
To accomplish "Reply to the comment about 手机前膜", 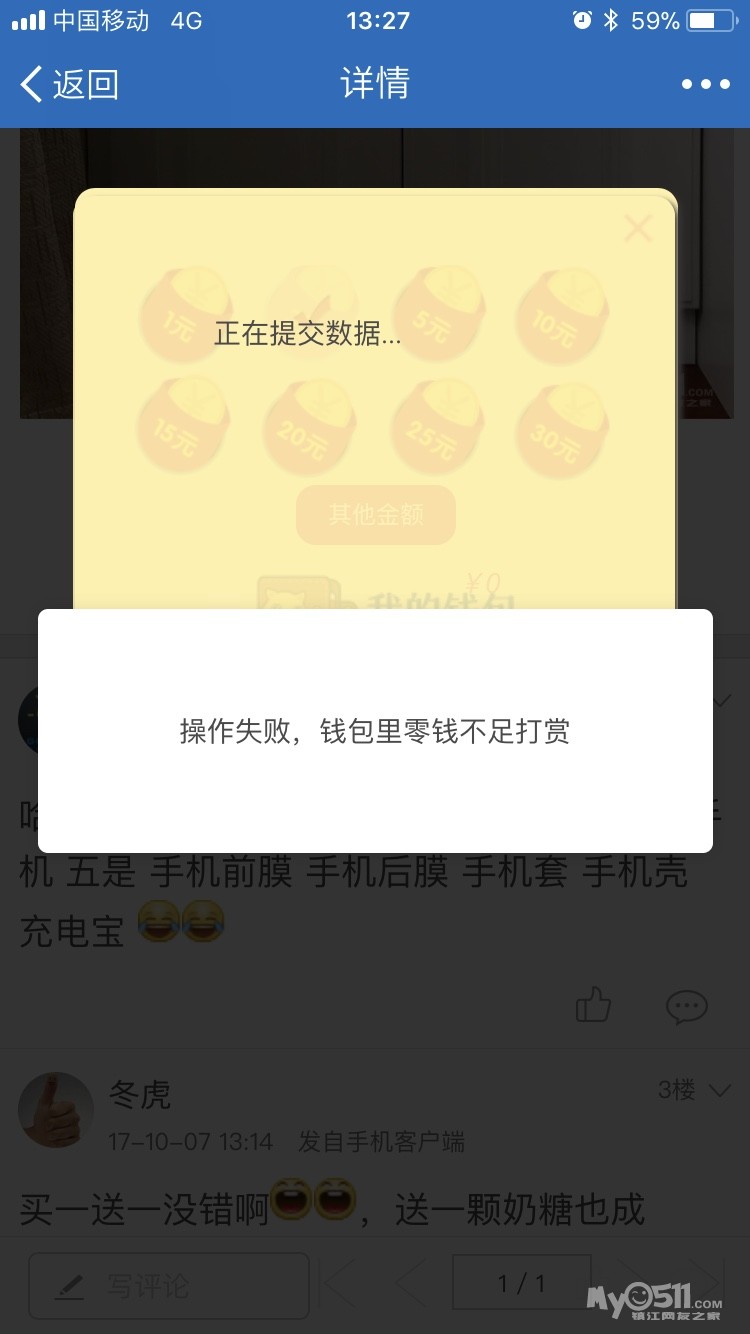I will (x=686, y=1005).
